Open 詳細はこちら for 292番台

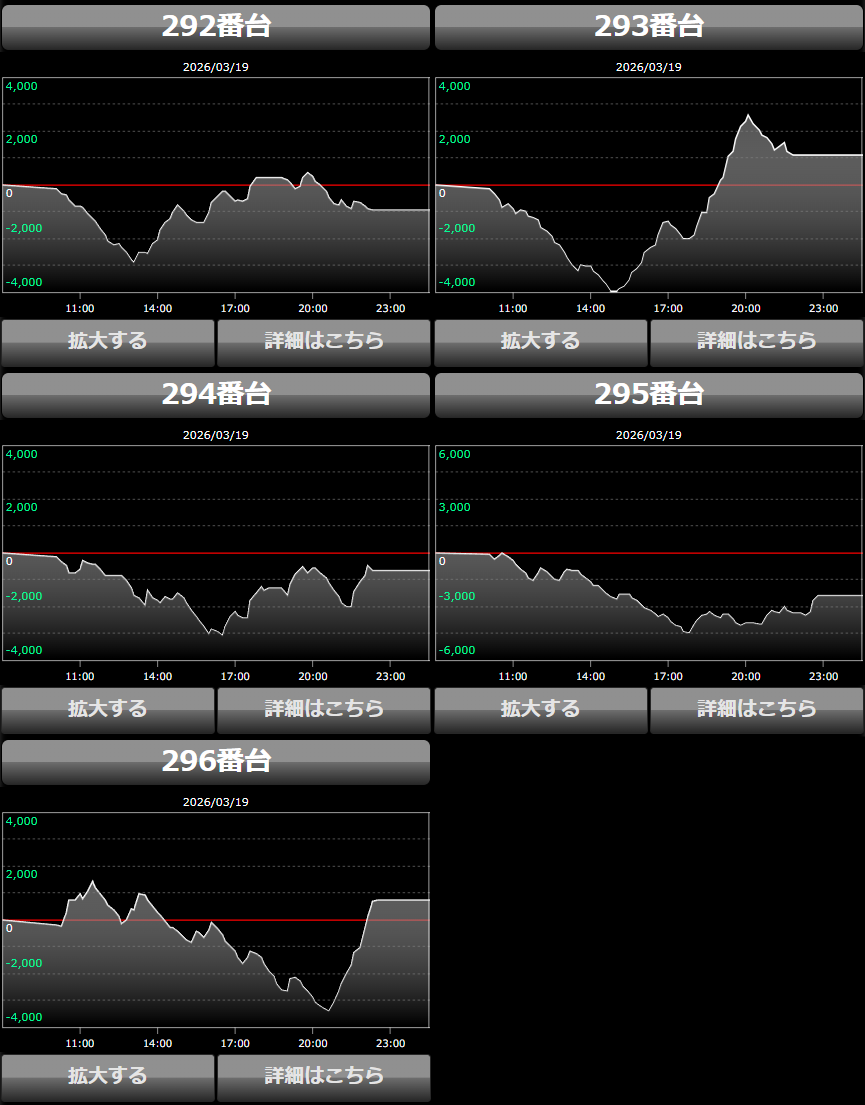click(324, 342)
